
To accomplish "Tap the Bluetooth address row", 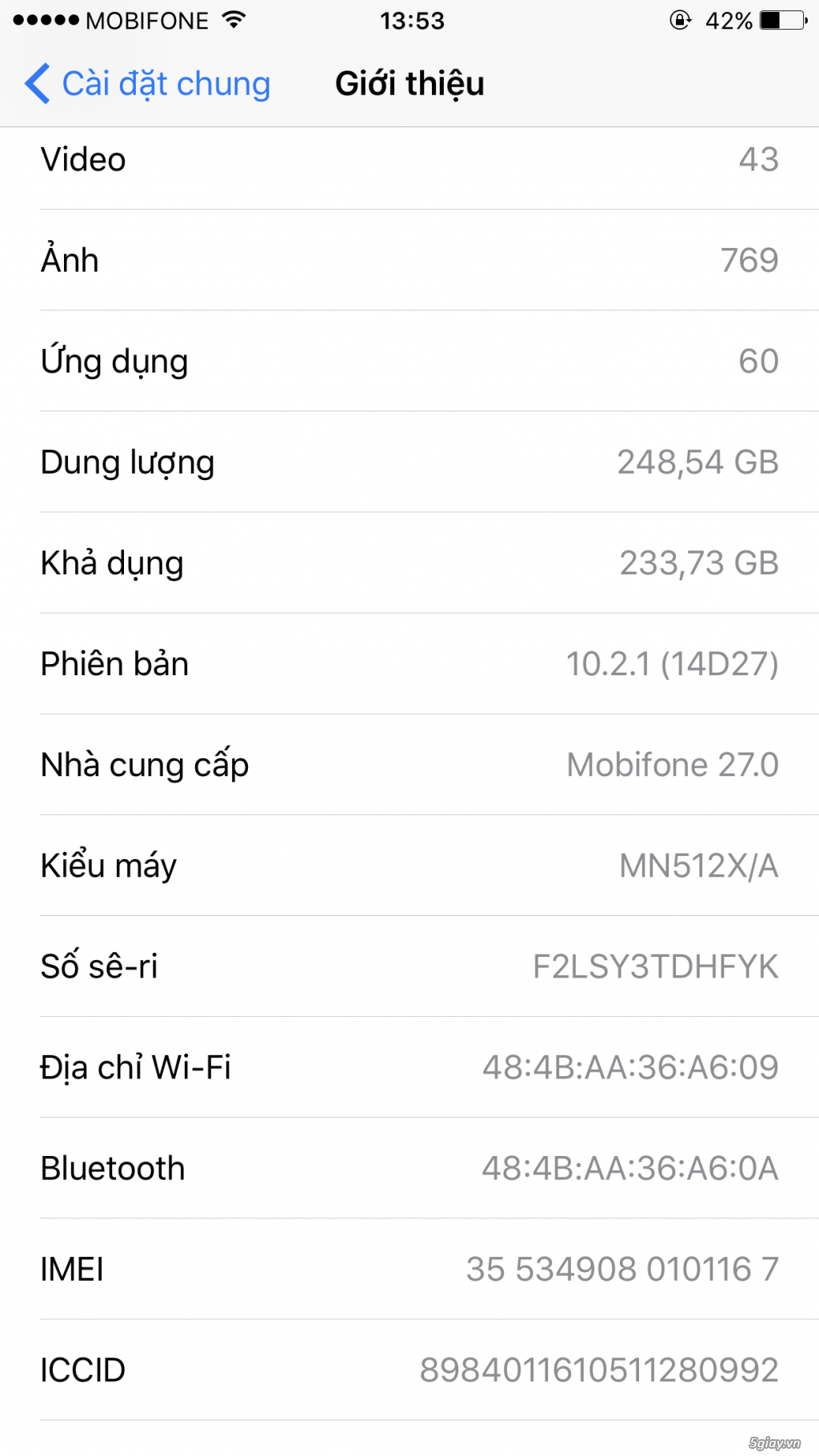I will pos(409,1168).
